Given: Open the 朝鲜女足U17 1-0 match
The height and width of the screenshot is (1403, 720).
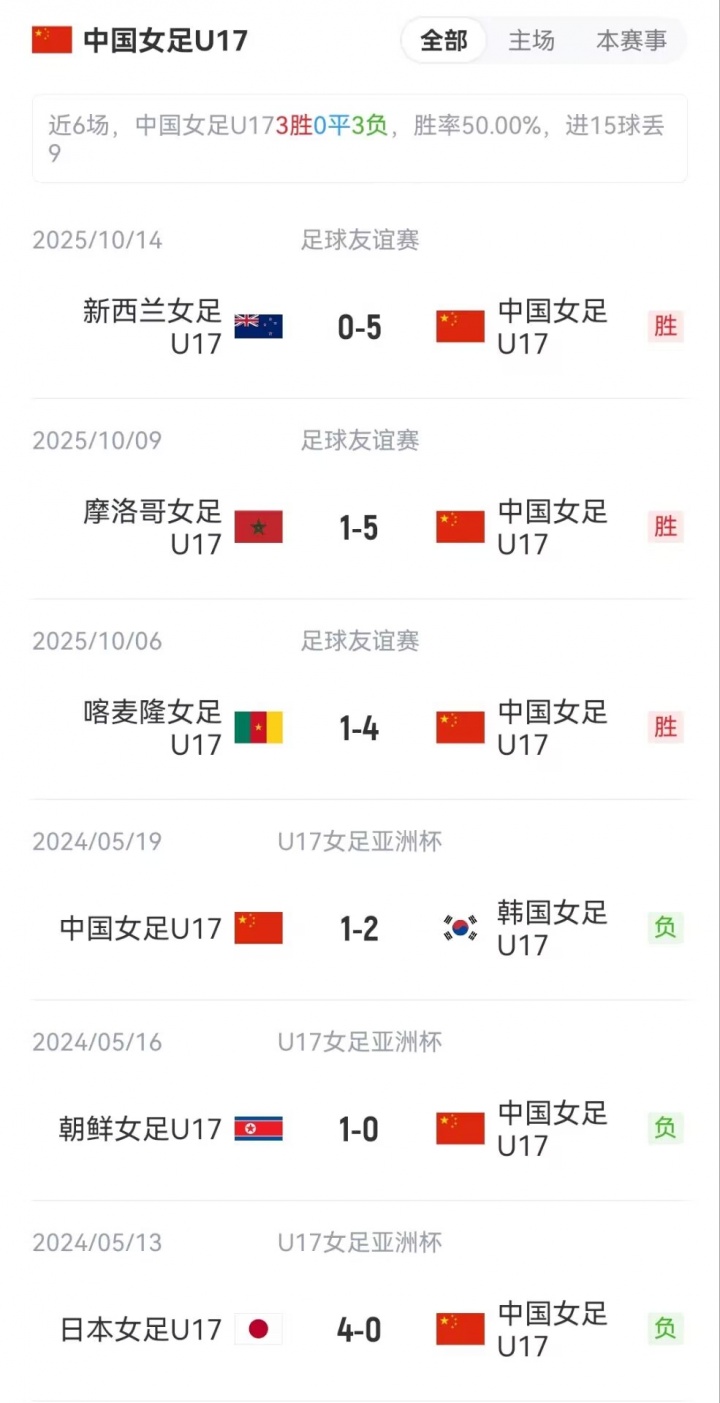Looking at the screenshot, I should [359, 1129].
